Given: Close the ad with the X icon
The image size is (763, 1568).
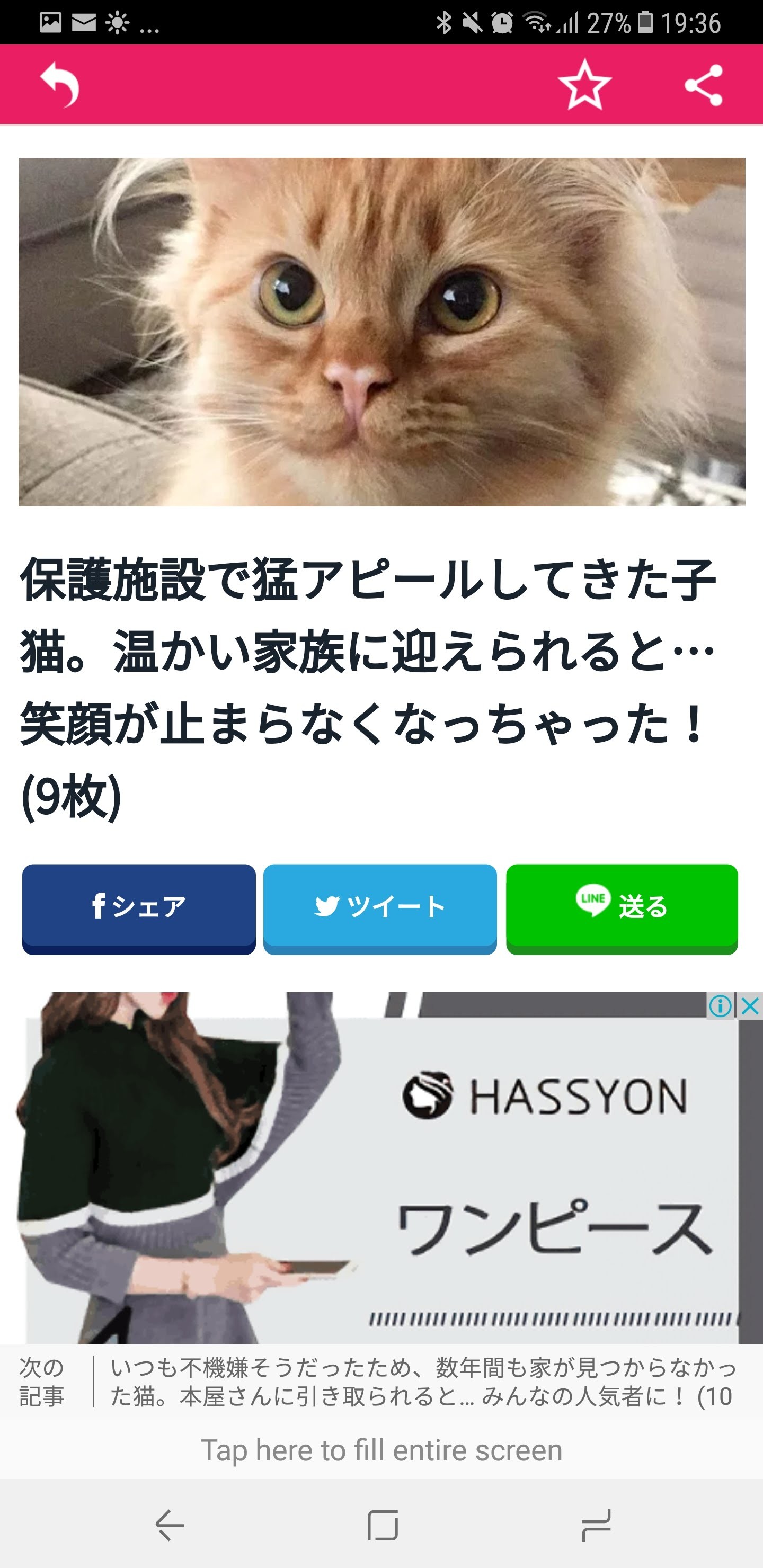Looking at the screenshot, I should click(x=750, y=1005).
